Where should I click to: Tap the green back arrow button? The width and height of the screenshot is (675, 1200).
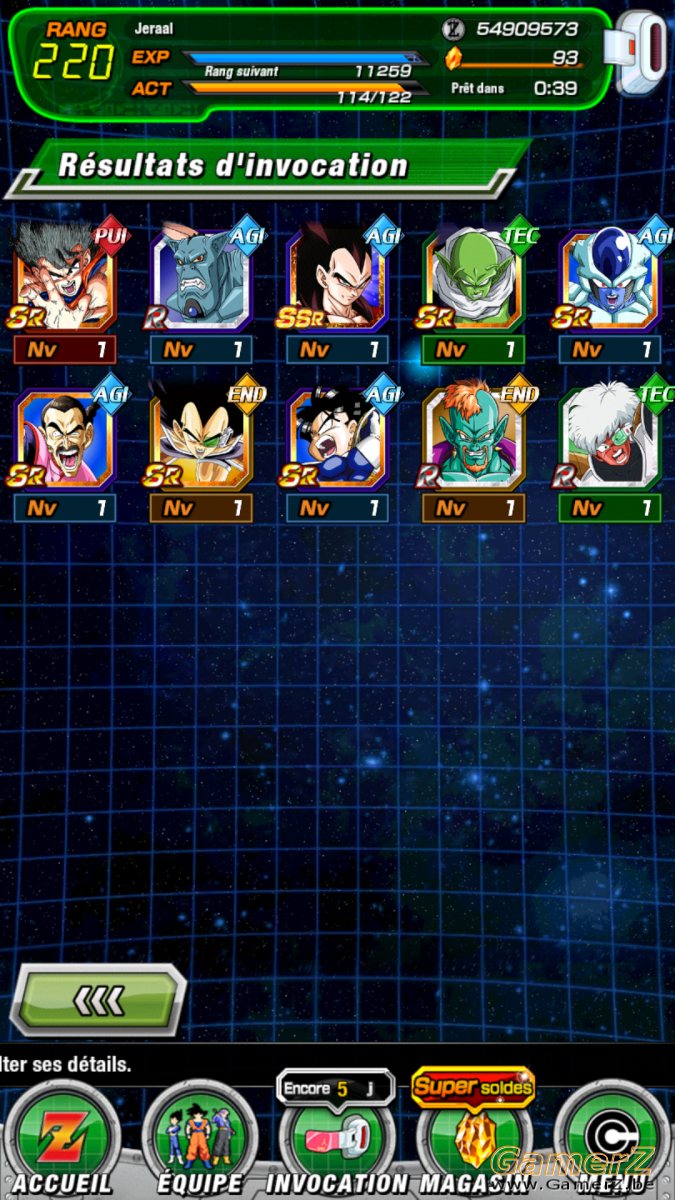point(98,999)
